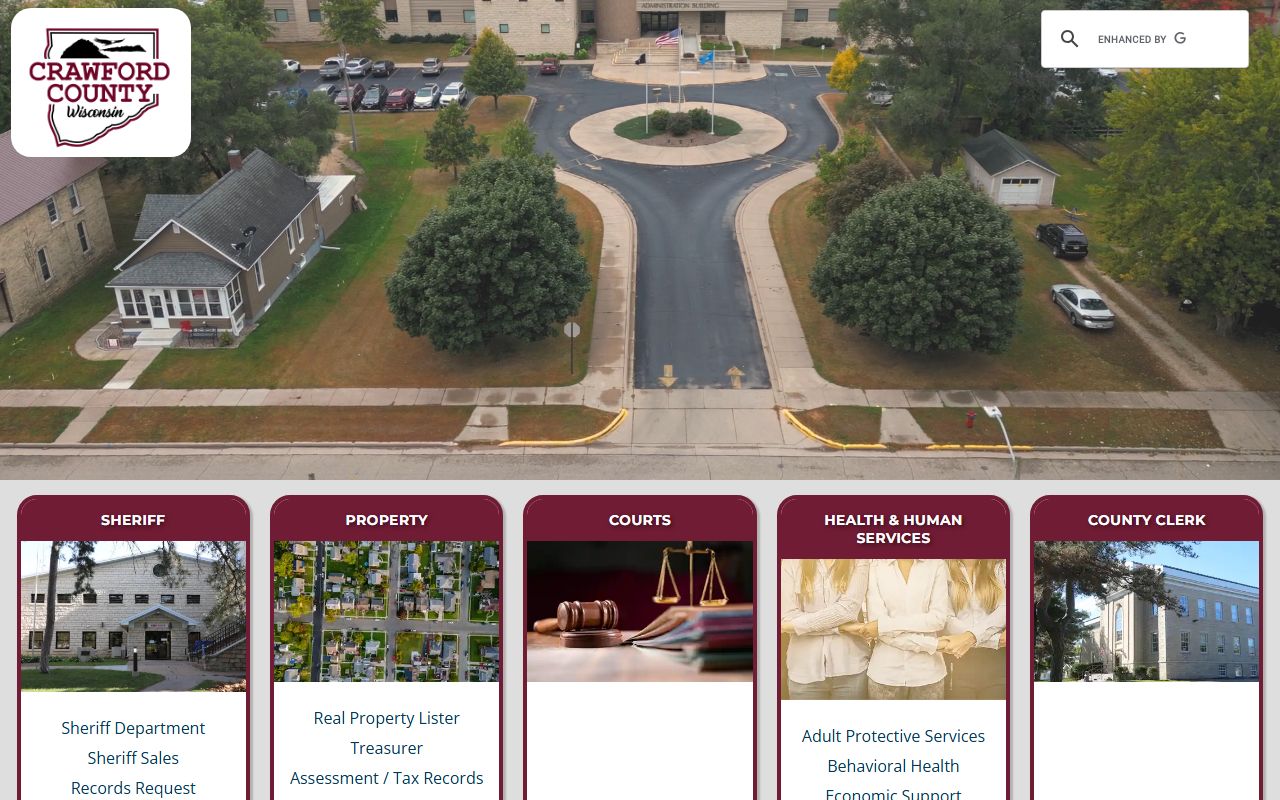
Task: Tap the Property aerial photo
Action: tap(386, 611)
